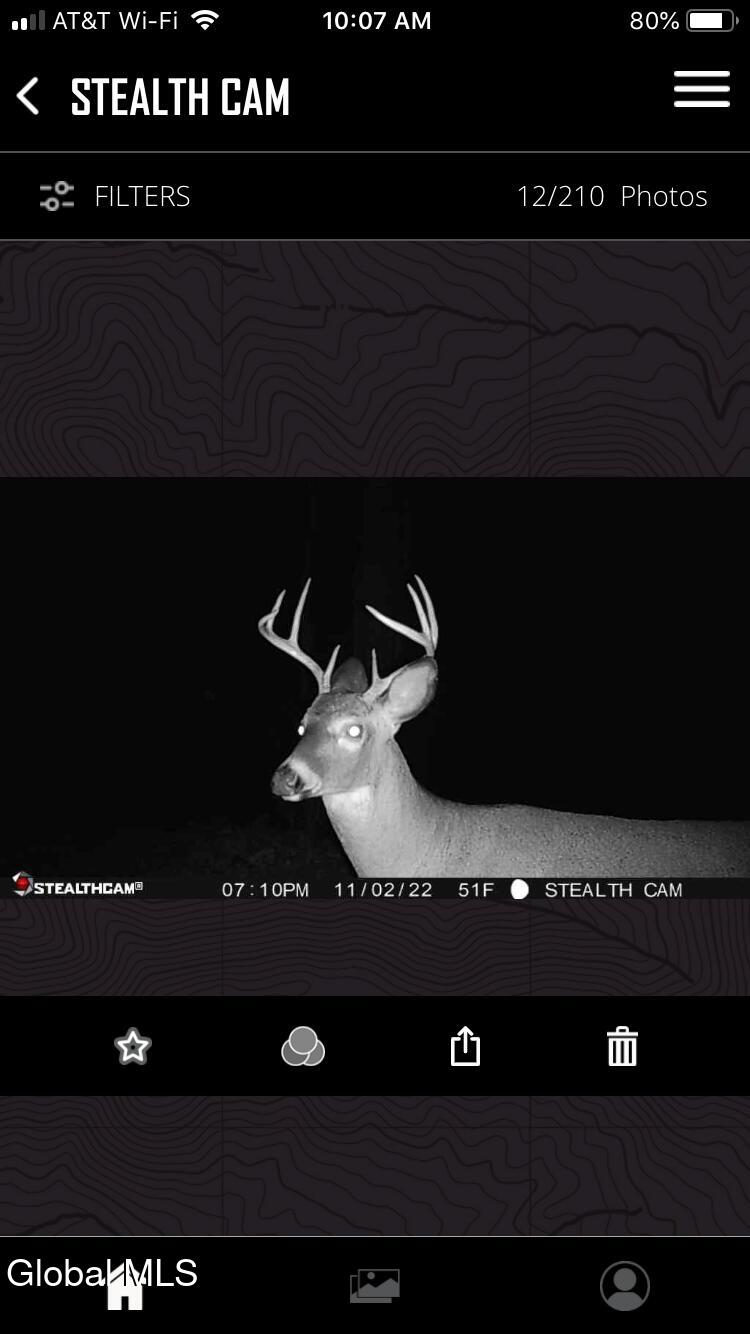The width and height of the screenshot is (750, 1334).
Task: Open the hamburger menu
Action: (701, 90)
